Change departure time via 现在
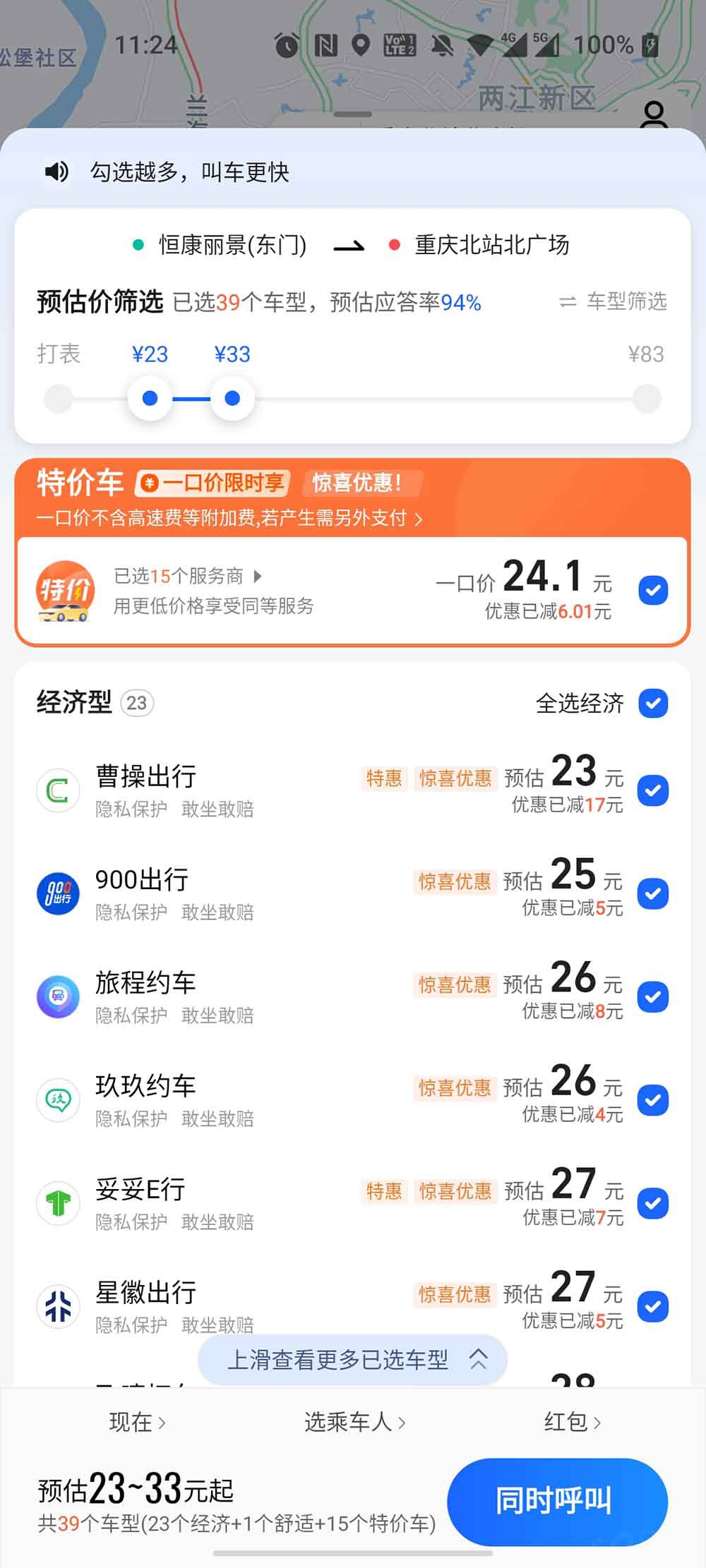 [137, 1422]
